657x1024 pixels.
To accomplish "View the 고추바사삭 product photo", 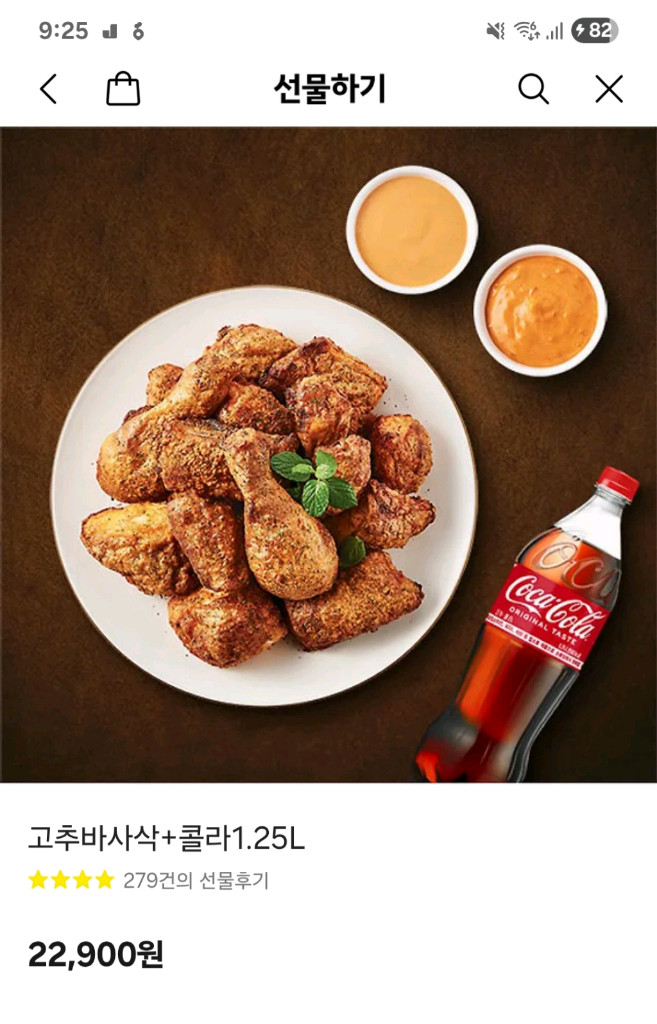I will (x=328, y=455).
